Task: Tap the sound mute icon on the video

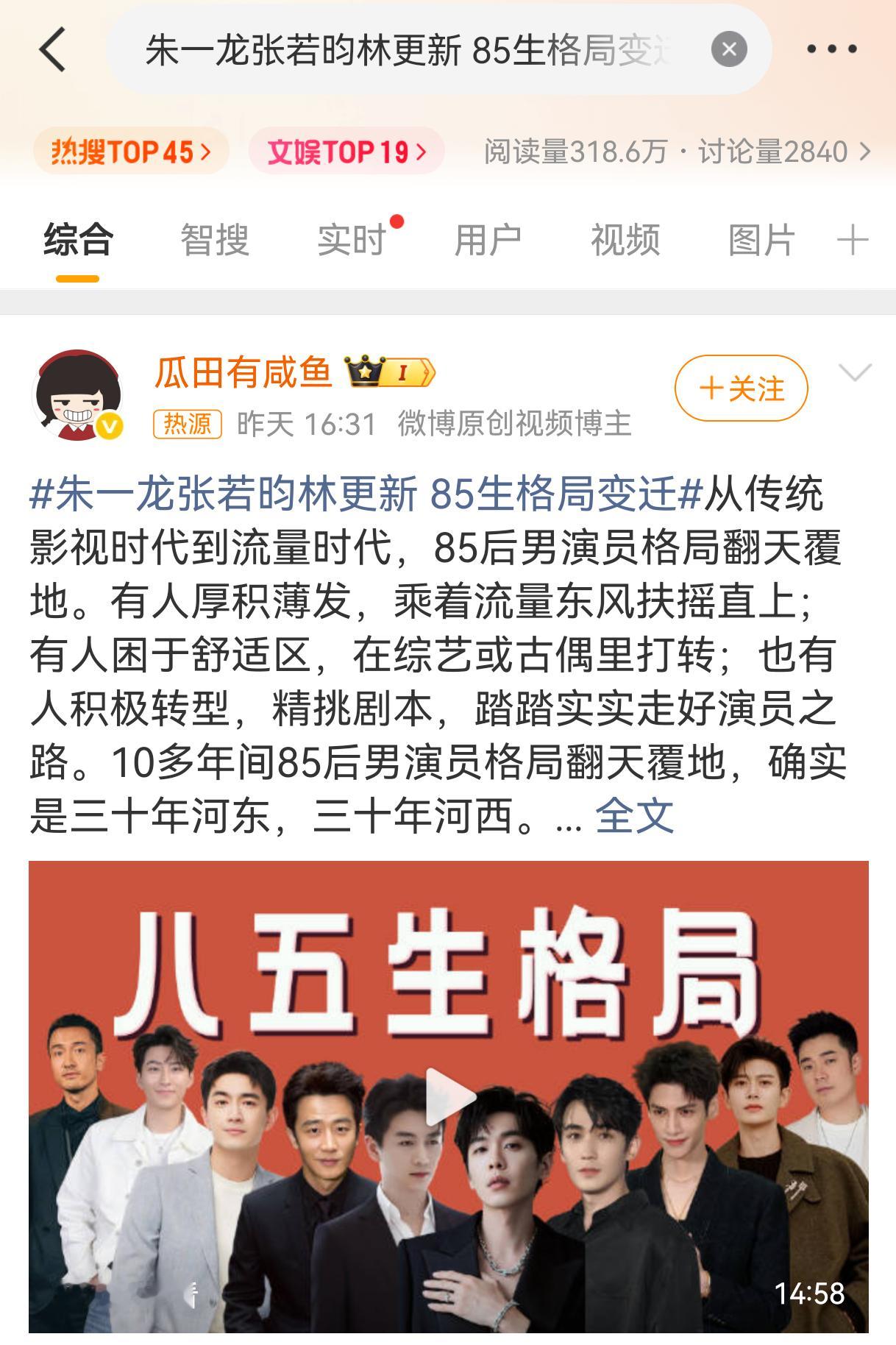Action: pyautogui.click(x=193, y=1295)
